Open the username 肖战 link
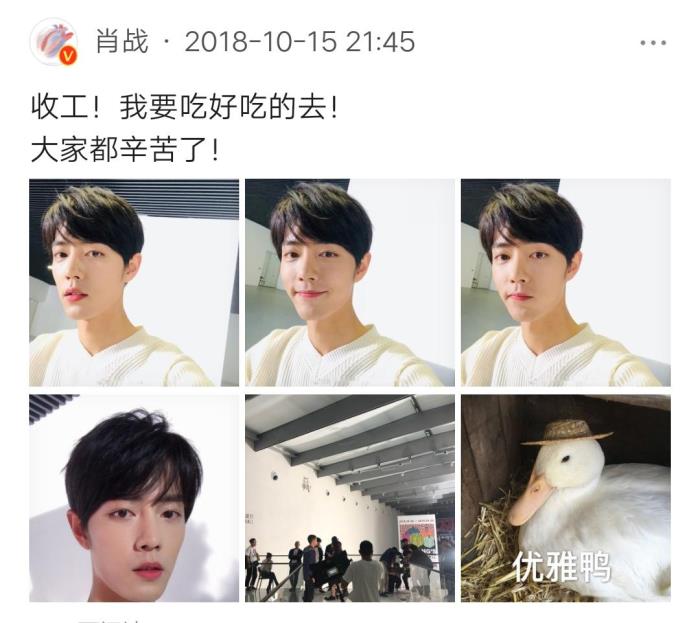 (x=121, y=42)
